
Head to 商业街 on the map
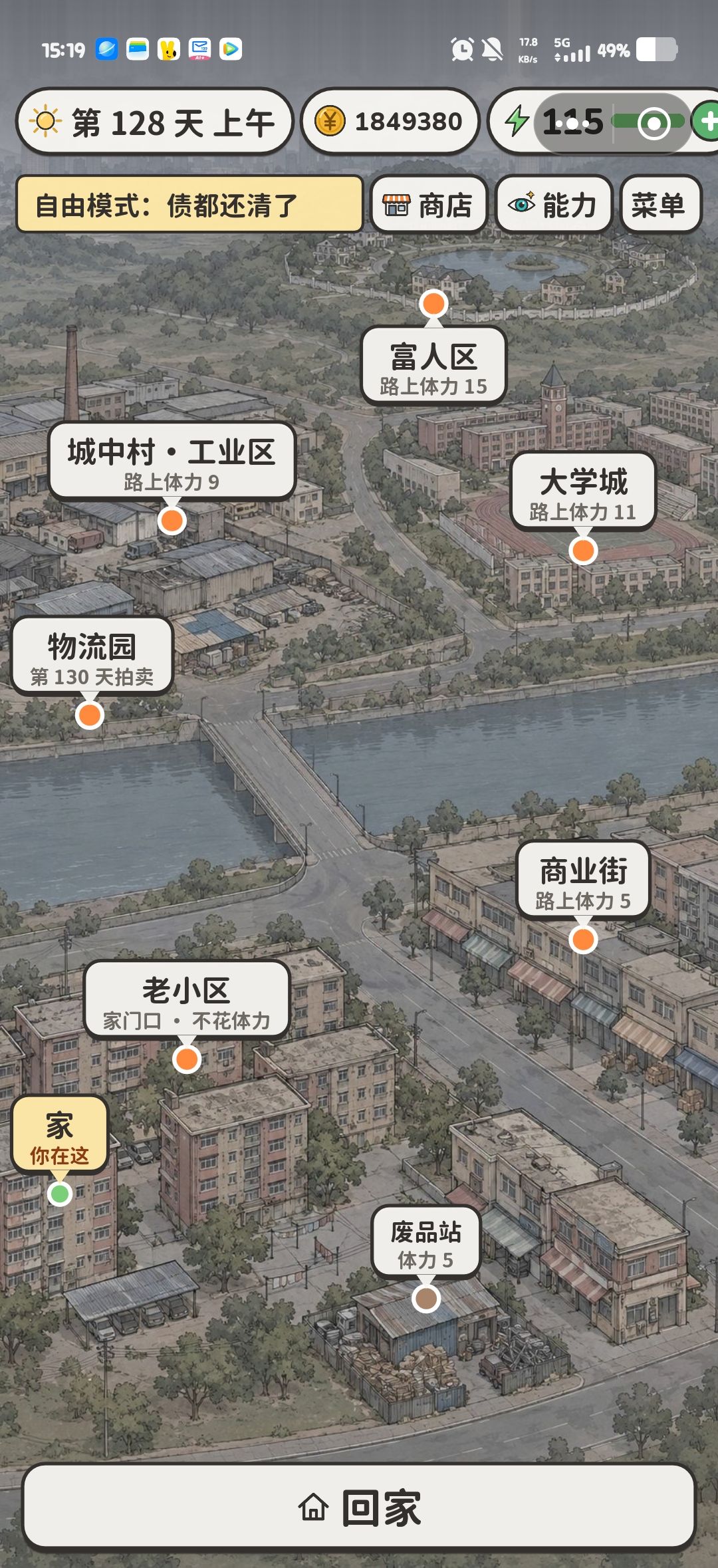tap(583, 880)
